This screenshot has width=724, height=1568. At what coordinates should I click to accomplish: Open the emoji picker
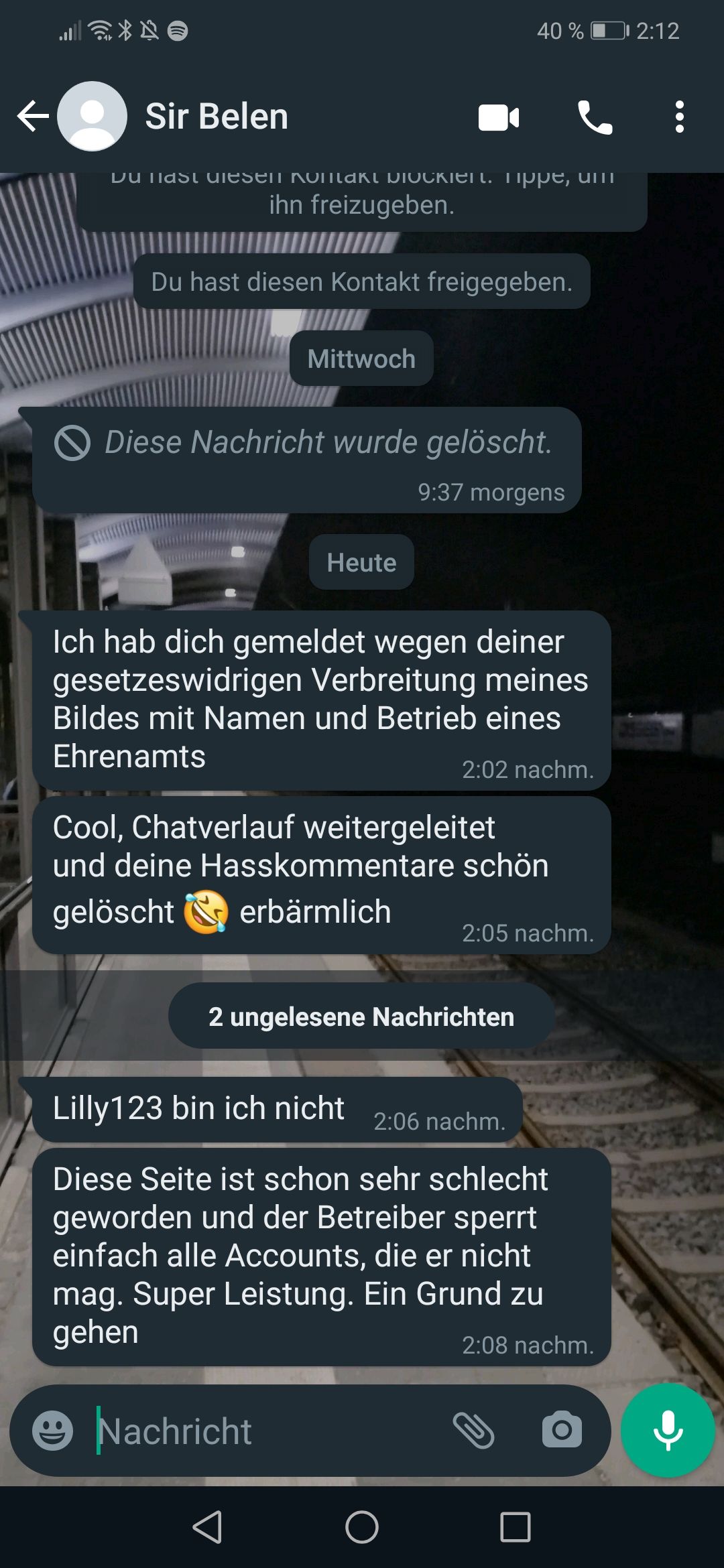pyautogui.click(x=52, y=1431)
